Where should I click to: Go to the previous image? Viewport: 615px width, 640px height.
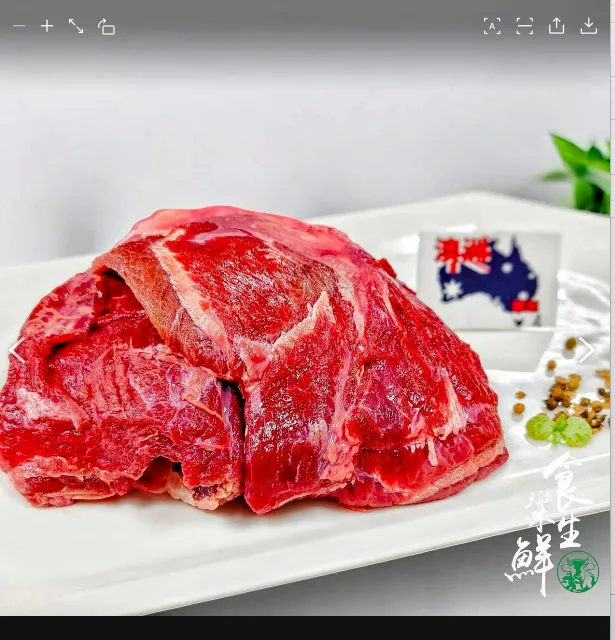pos(16,350)
